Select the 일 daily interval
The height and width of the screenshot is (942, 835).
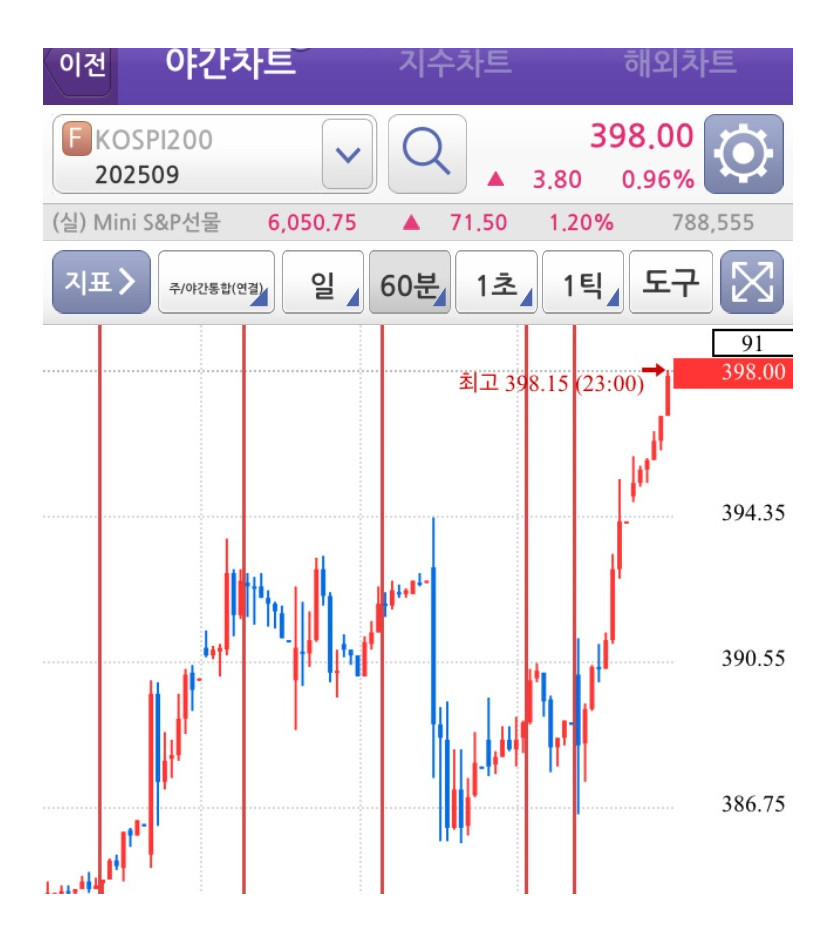(x=323, y=283)
